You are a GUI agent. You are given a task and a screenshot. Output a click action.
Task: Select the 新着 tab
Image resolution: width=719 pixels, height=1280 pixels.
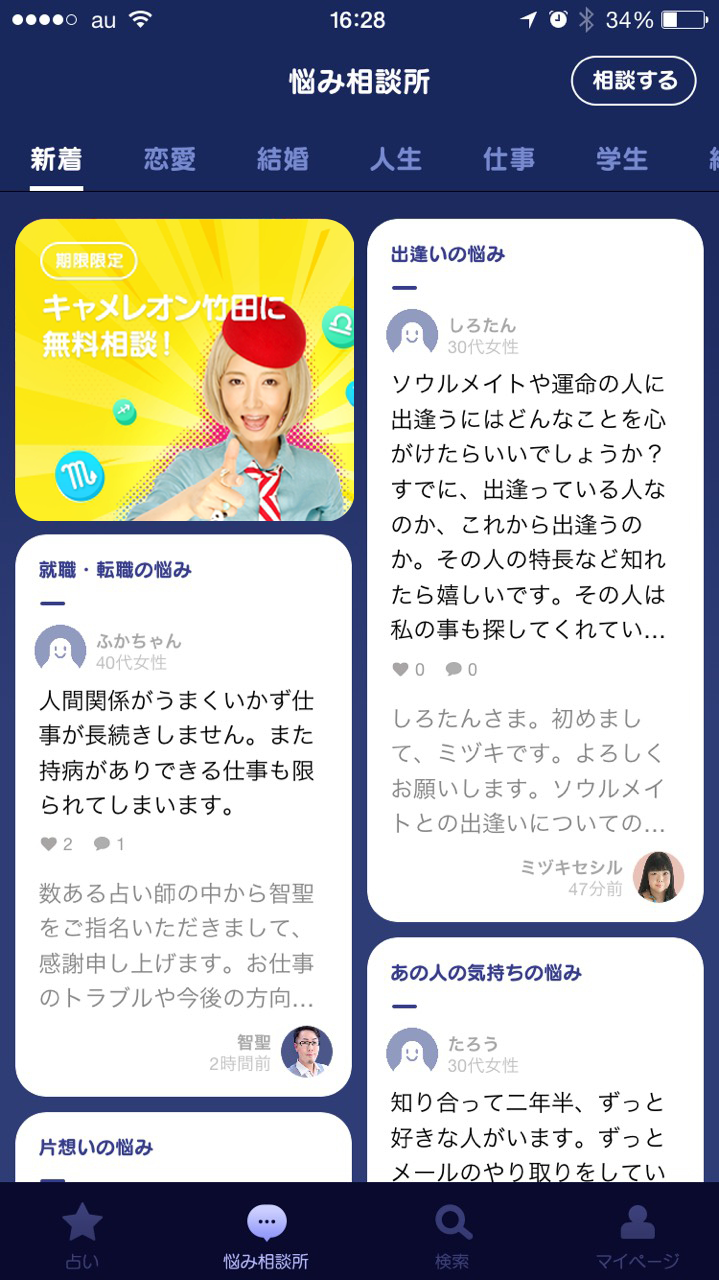[56, 159]
